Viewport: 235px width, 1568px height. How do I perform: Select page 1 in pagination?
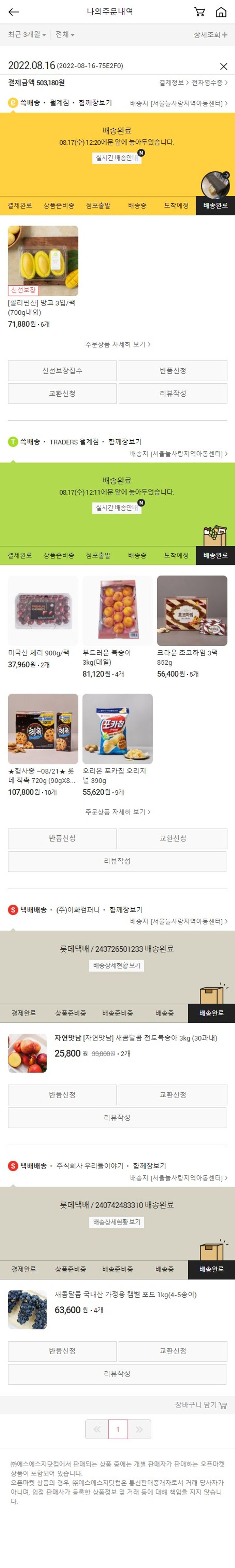(118, 1429)
